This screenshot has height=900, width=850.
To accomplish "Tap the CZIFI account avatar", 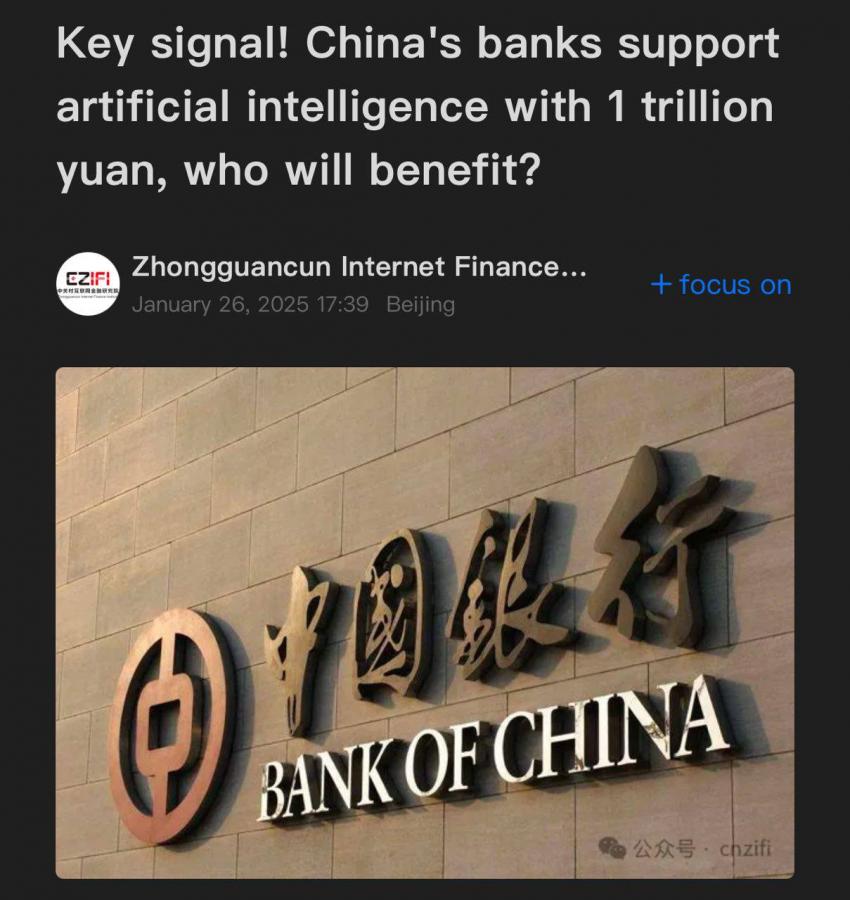I will tap(88, 284).
